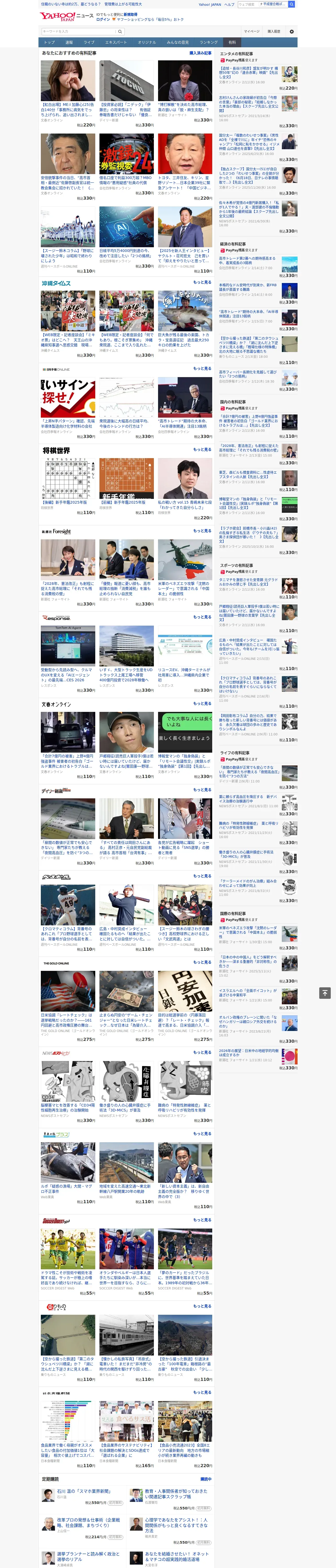Switch to the ライブ tab
Image resolution: width=336 pixels, height=1568 pixels.
(x=89, y=43)
